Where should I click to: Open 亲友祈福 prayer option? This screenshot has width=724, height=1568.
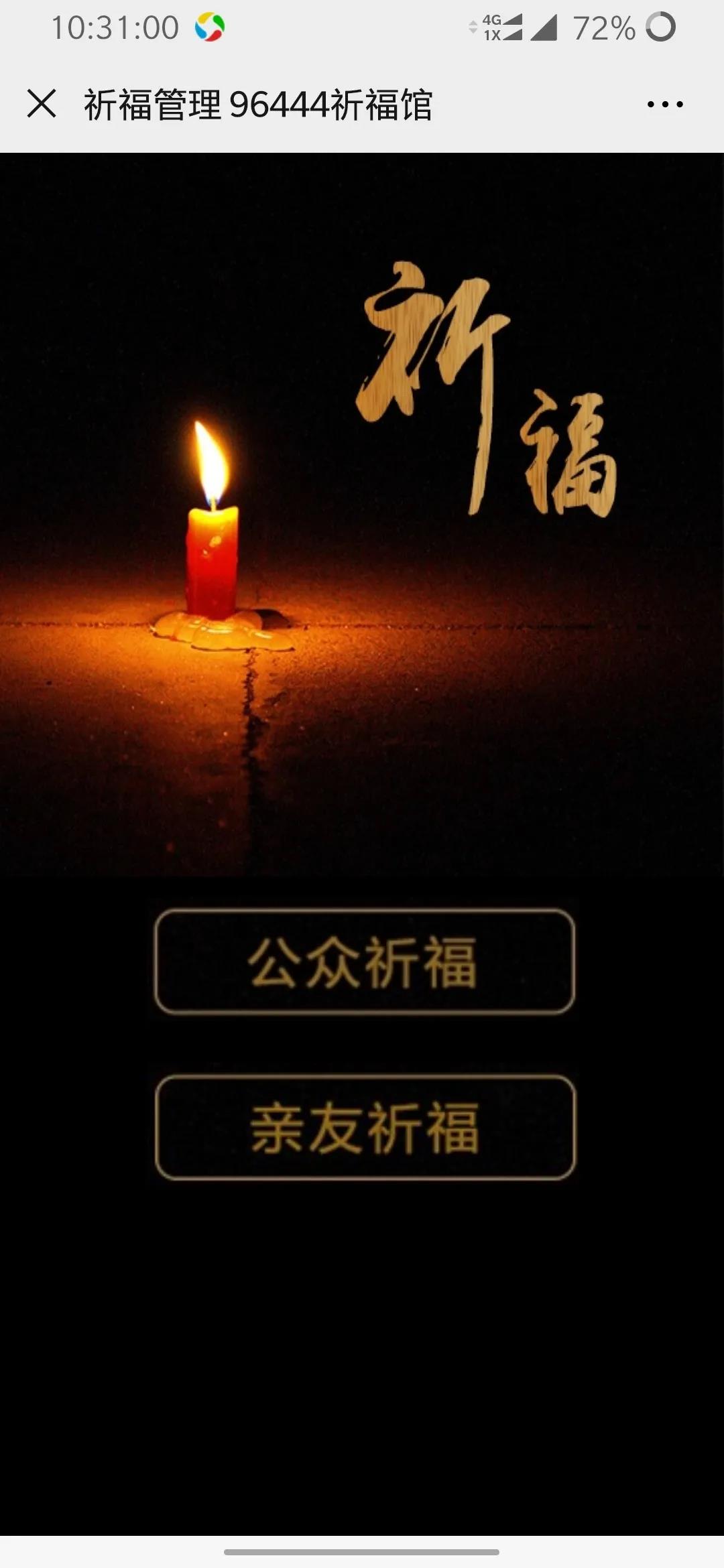tap(365, 1128)
